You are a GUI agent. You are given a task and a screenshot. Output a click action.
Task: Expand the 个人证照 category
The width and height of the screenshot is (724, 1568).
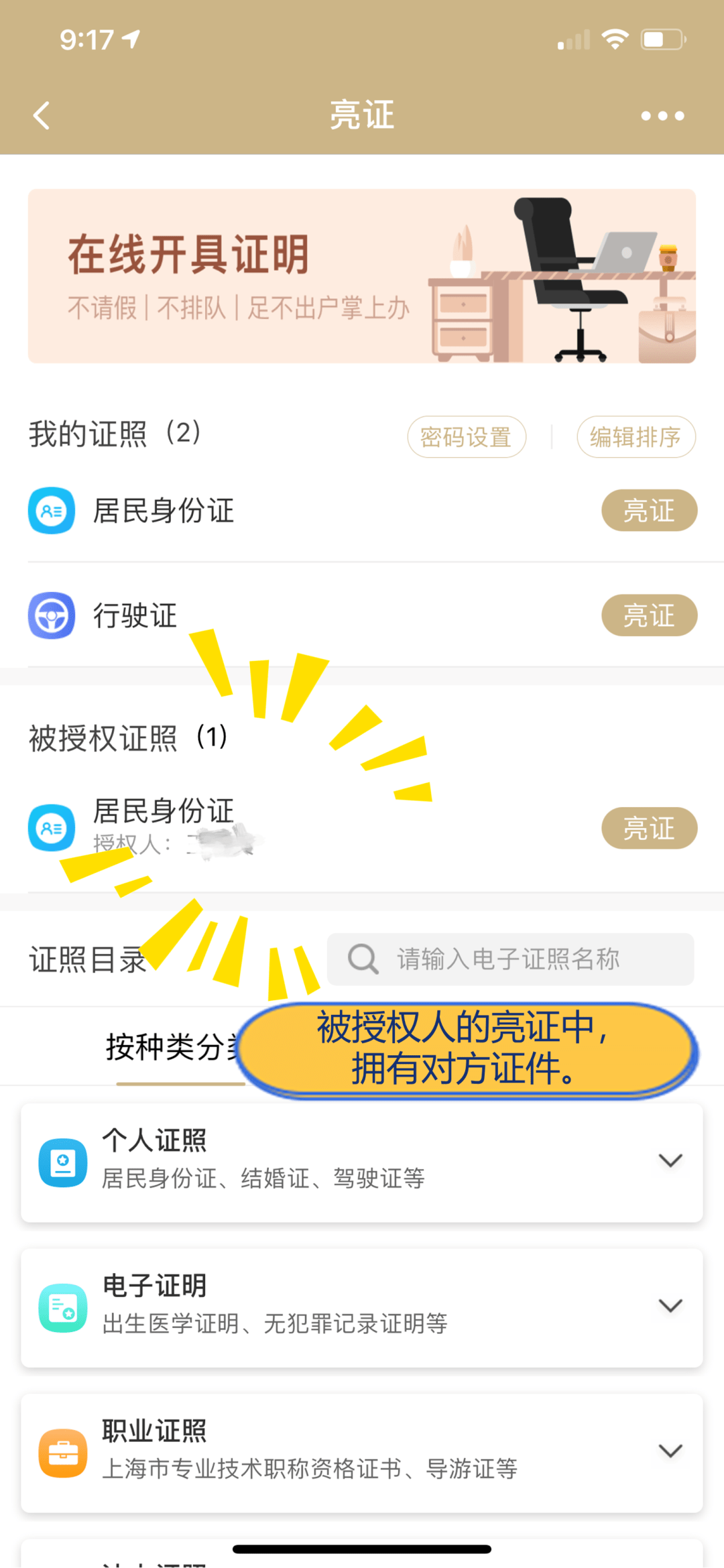[x=670, y=1161]
